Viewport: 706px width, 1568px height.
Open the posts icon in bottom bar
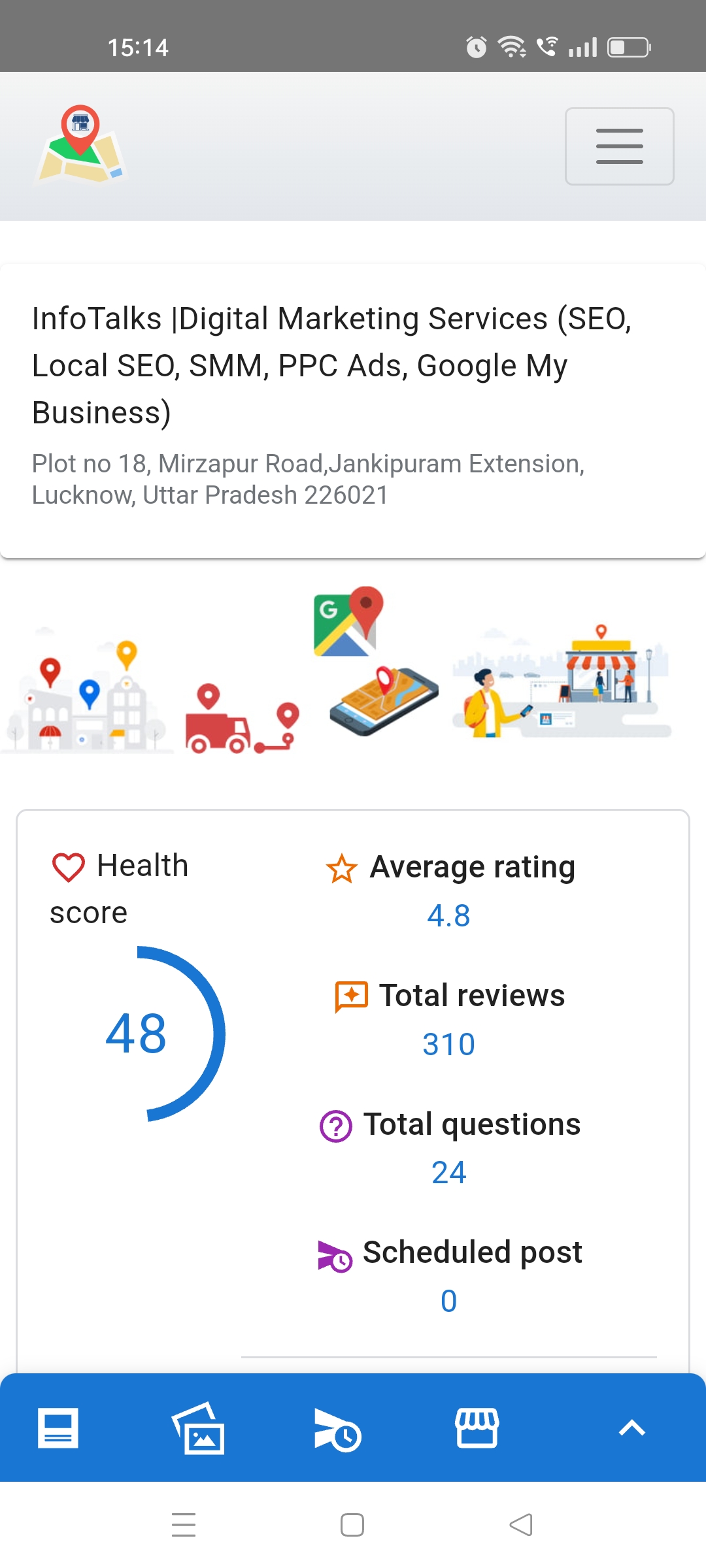pos(58,1428)
